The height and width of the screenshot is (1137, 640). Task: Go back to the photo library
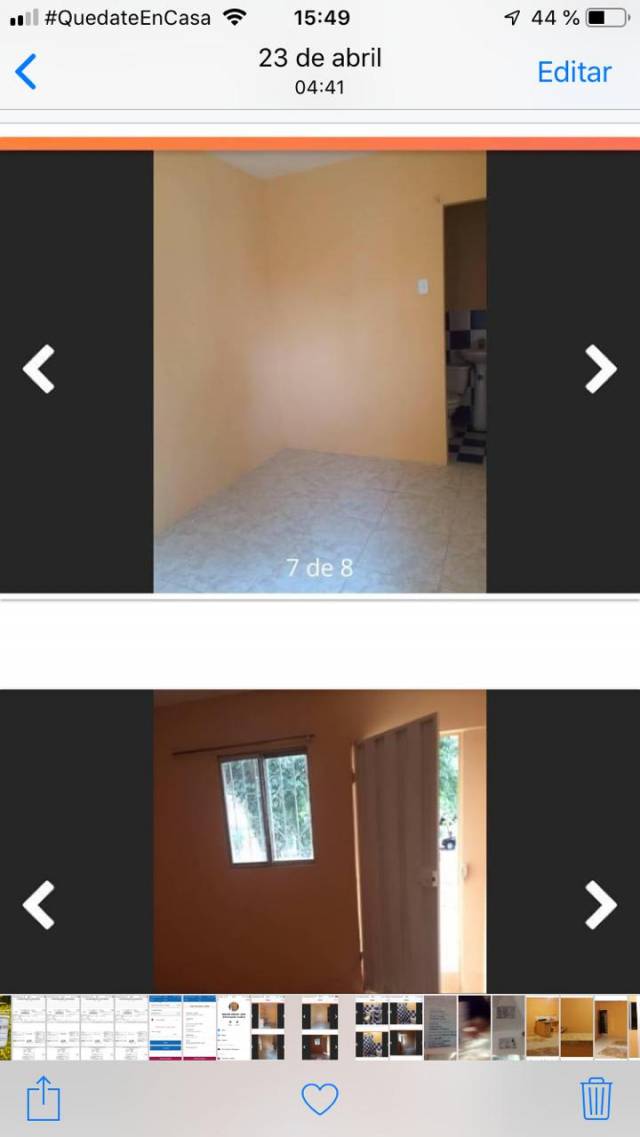(x=25, y=72)
